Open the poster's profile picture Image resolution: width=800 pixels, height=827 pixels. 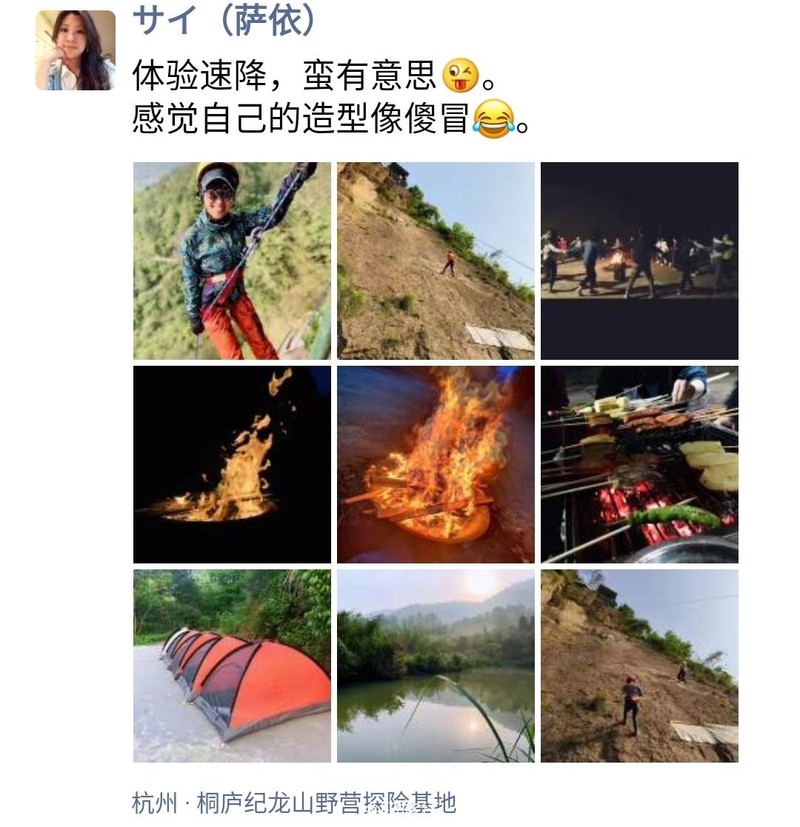pyautogui.click(x=75, y=50)
